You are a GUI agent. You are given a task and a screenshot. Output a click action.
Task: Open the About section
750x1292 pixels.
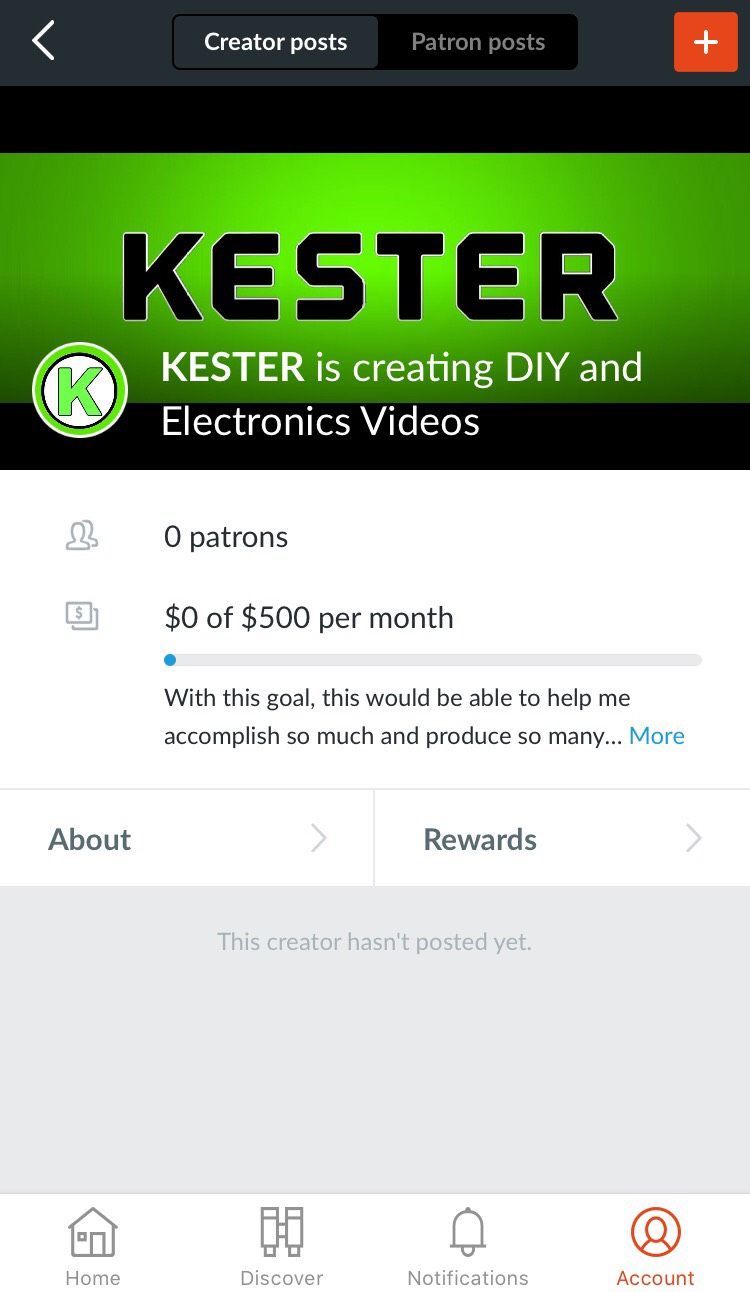(x=187, y=838)
